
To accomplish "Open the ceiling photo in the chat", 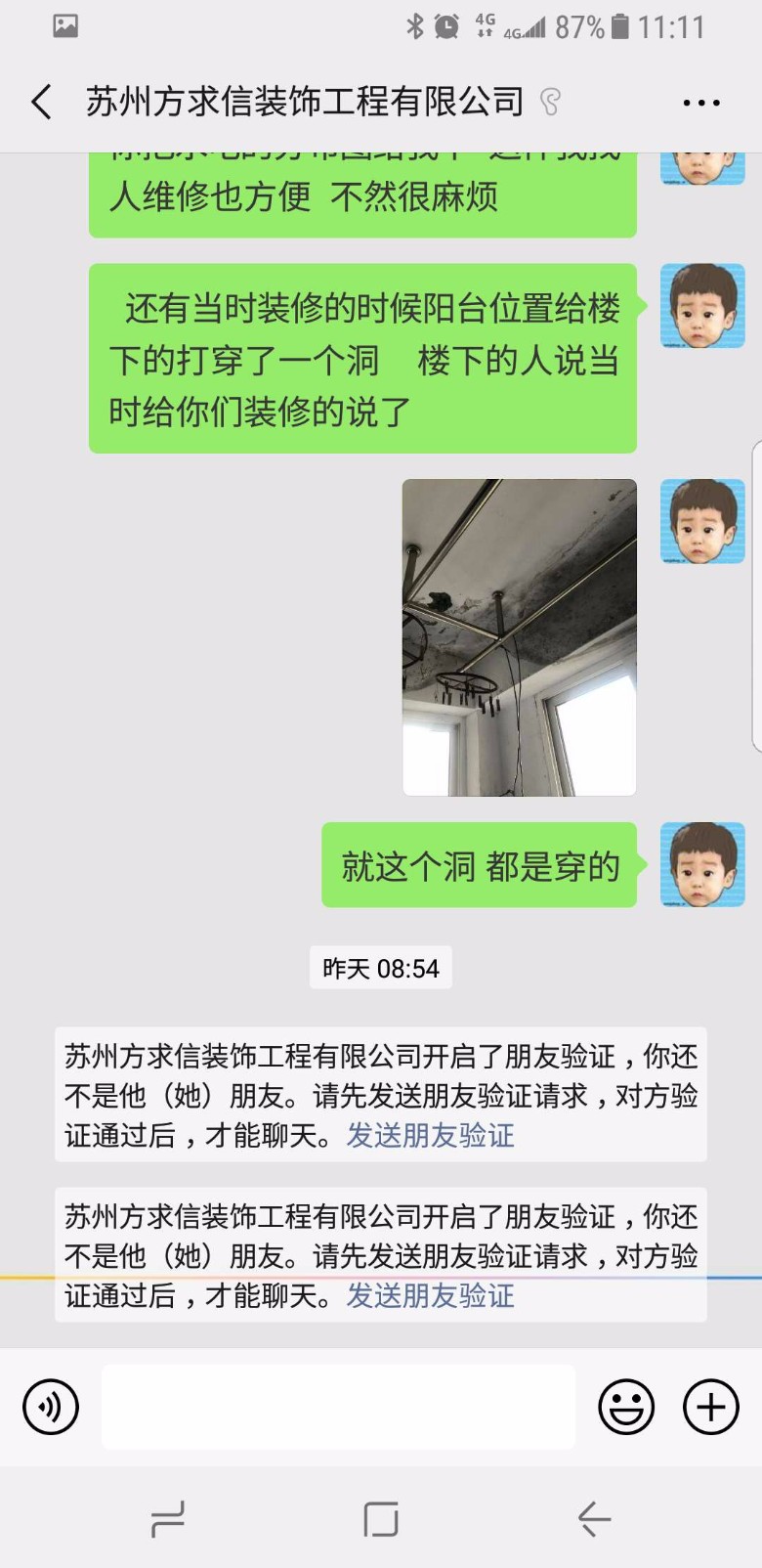I will tap(519, 636).
